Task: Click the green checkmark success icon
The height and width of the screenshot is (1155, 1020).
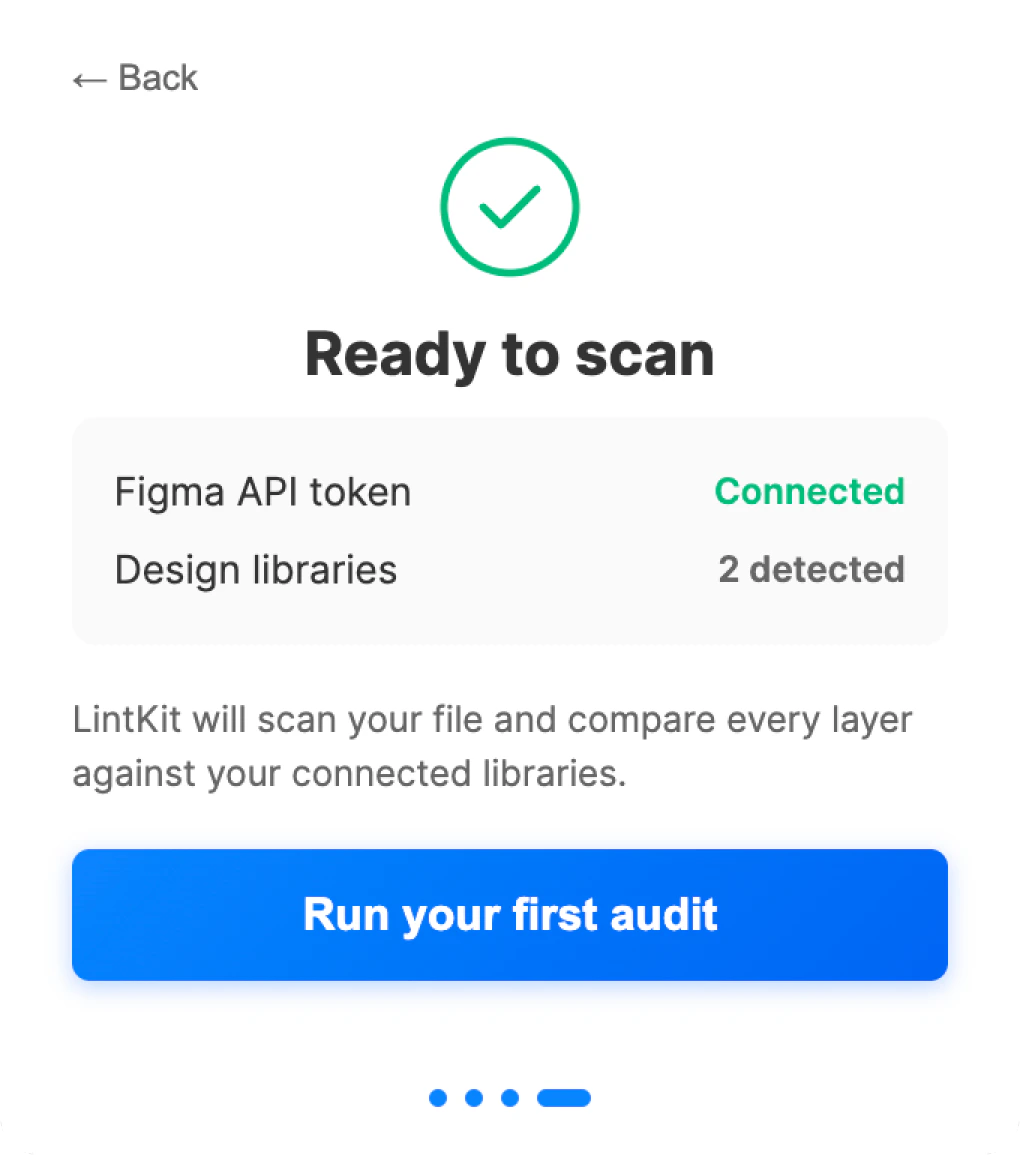Action: 510,206
